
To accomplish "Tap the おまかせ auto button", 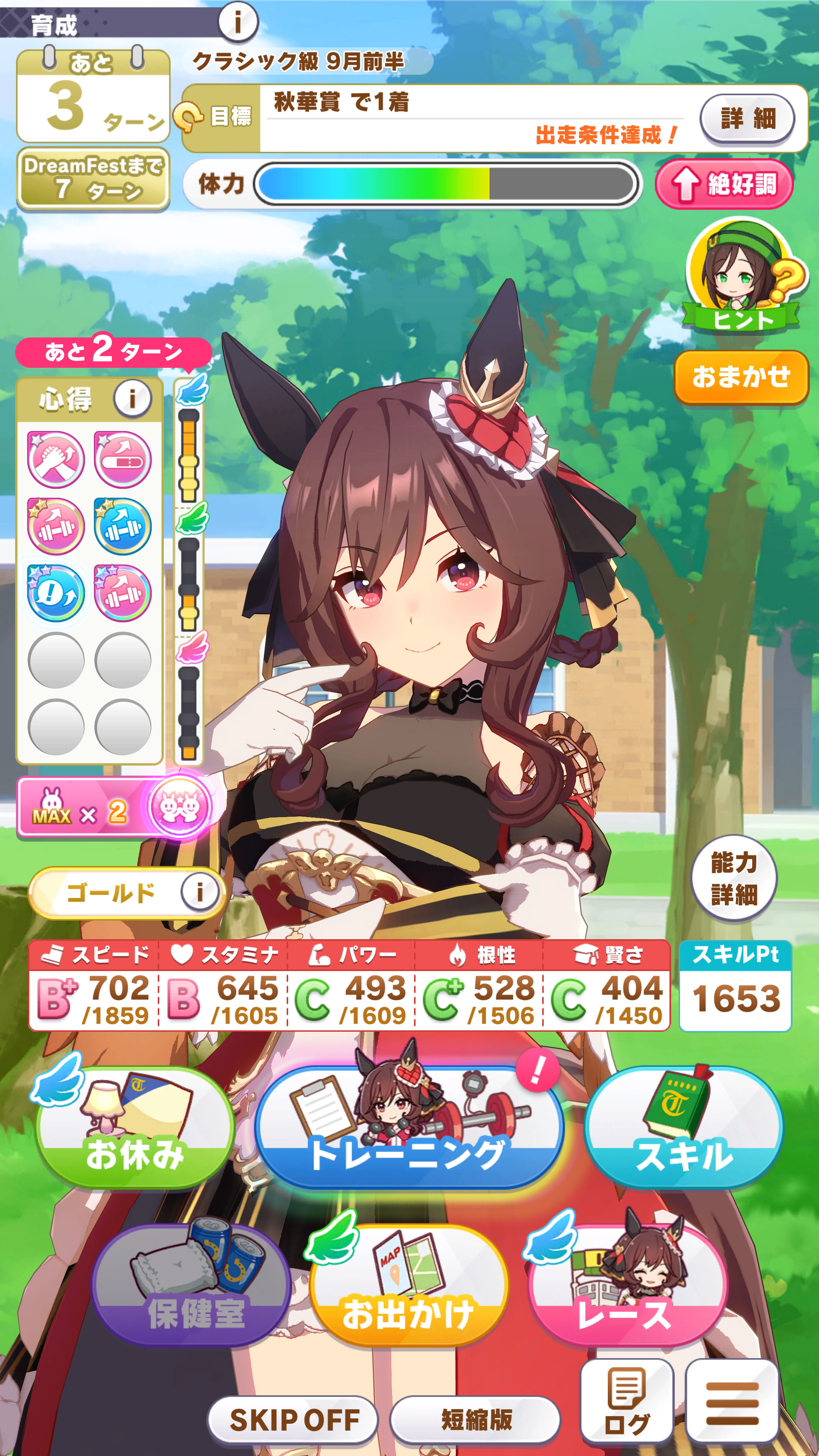I will click(741, 377).
